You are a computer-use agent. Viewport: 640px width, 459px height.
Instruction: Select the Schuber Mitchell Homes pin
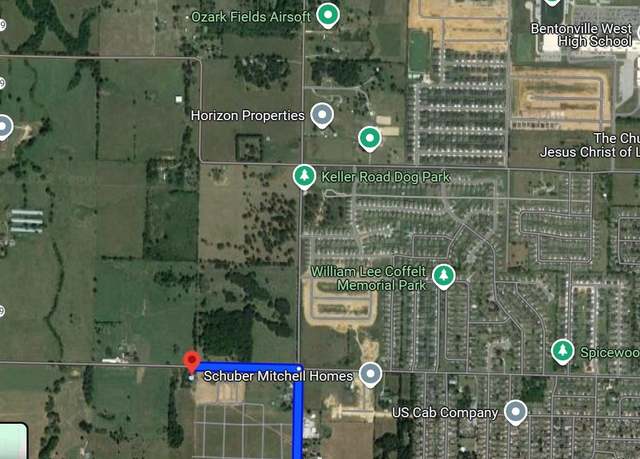pos(370,376)
